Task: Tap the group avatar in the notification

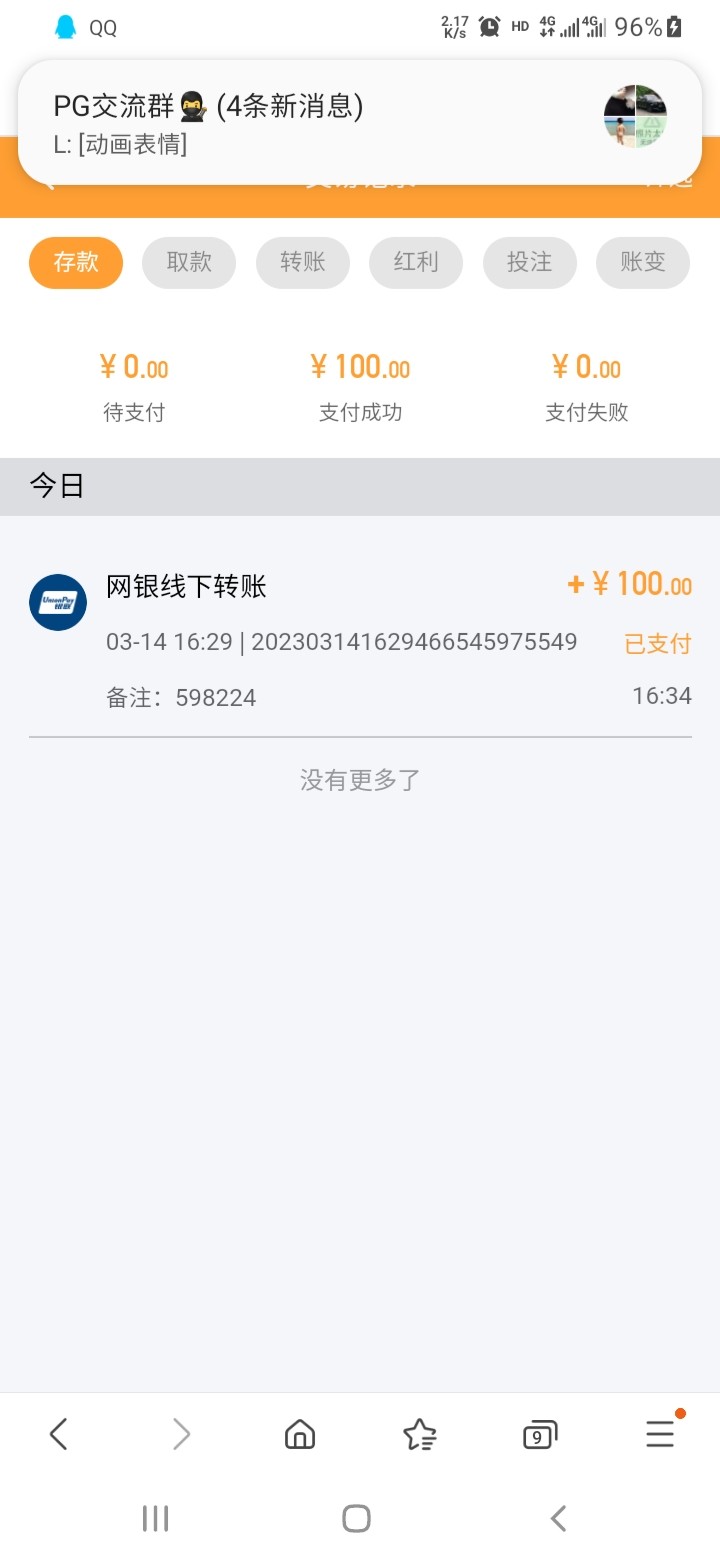Action: coord(634,117)
